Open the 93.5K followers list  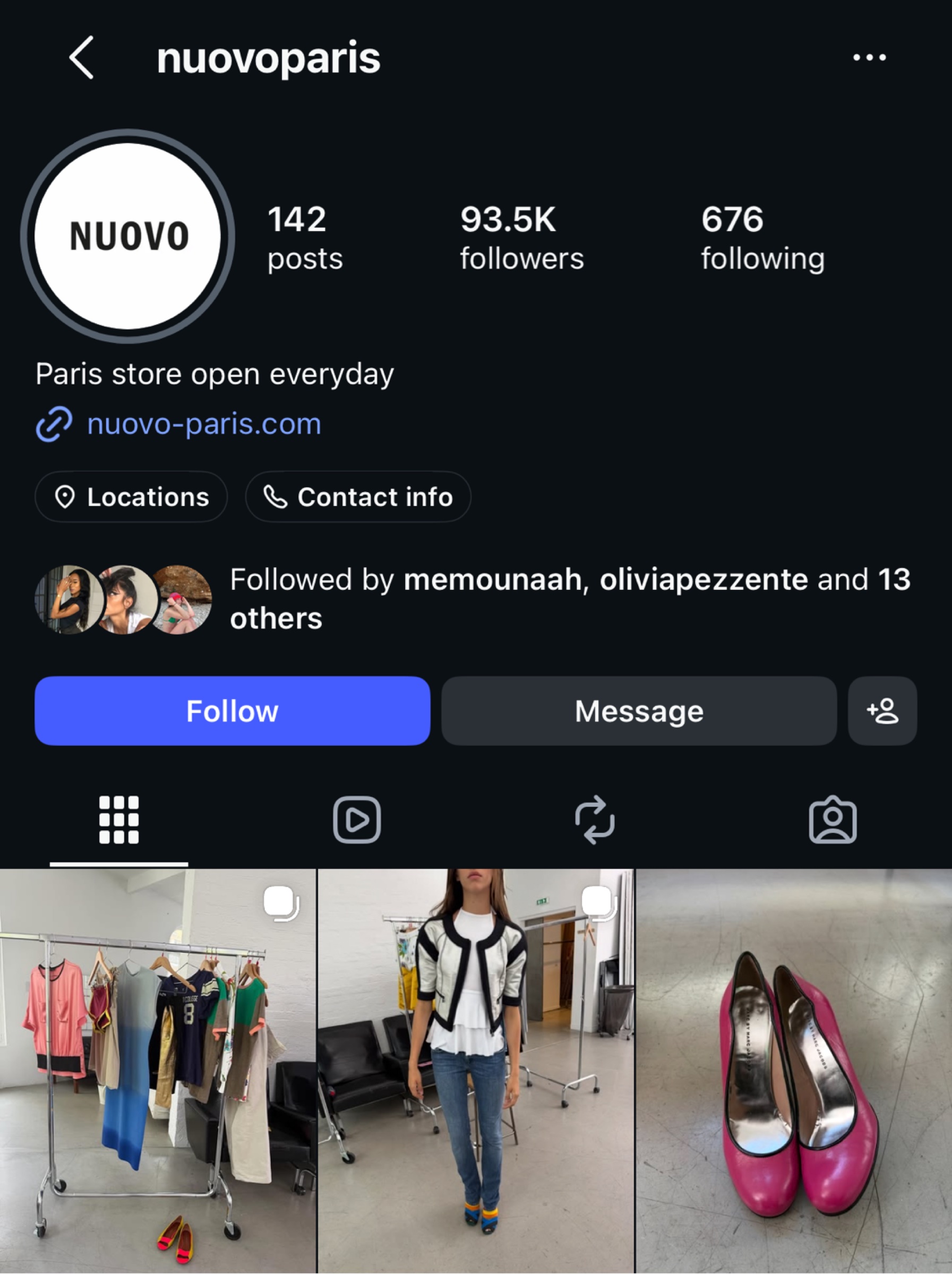521,237
